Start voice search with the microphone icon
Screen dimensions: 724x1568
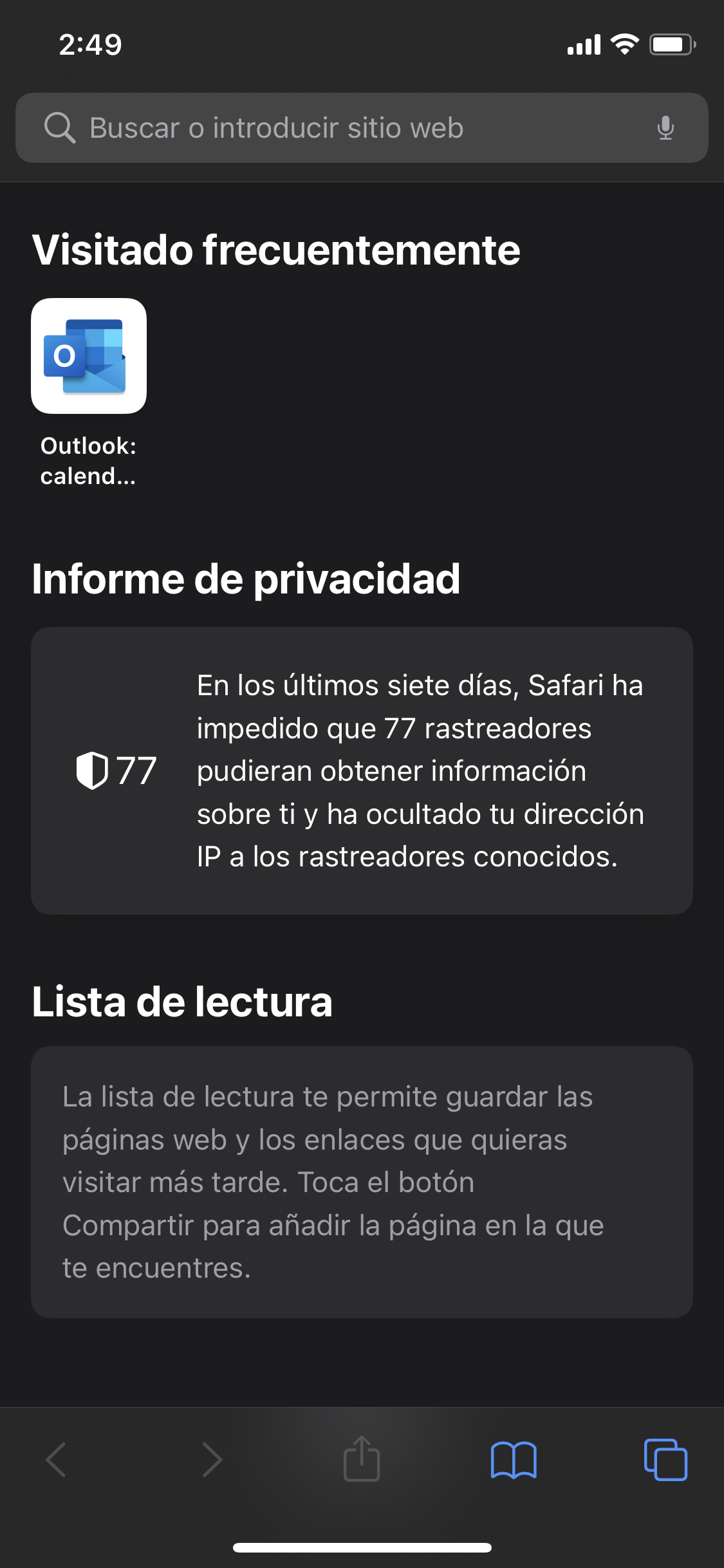click(x=665, y=128)
